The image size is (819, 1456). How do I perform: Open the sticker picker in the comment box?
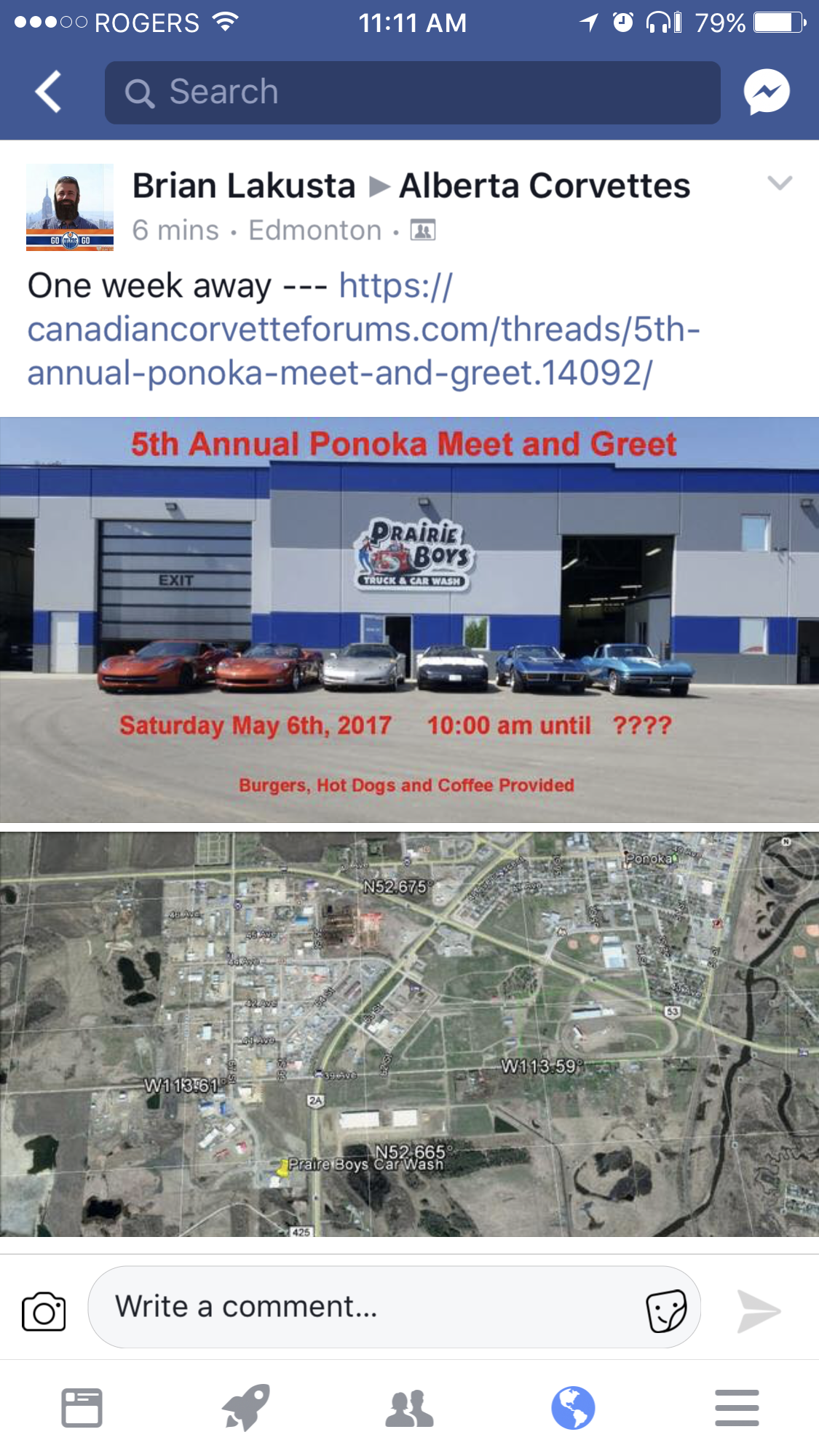(x=666, y=1310)
